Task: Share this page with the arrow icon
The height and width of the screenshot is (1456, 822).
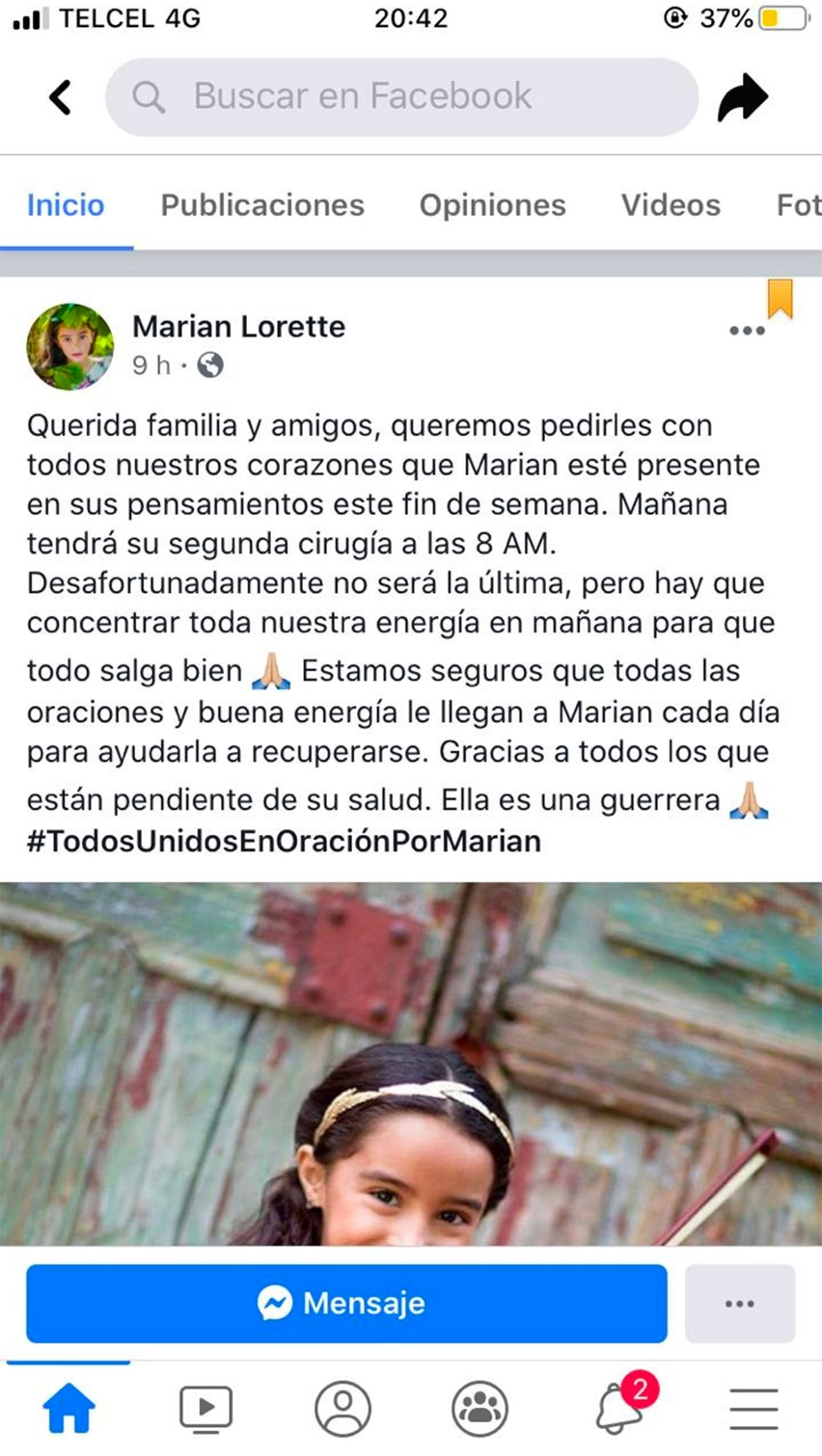Action: 743,98
